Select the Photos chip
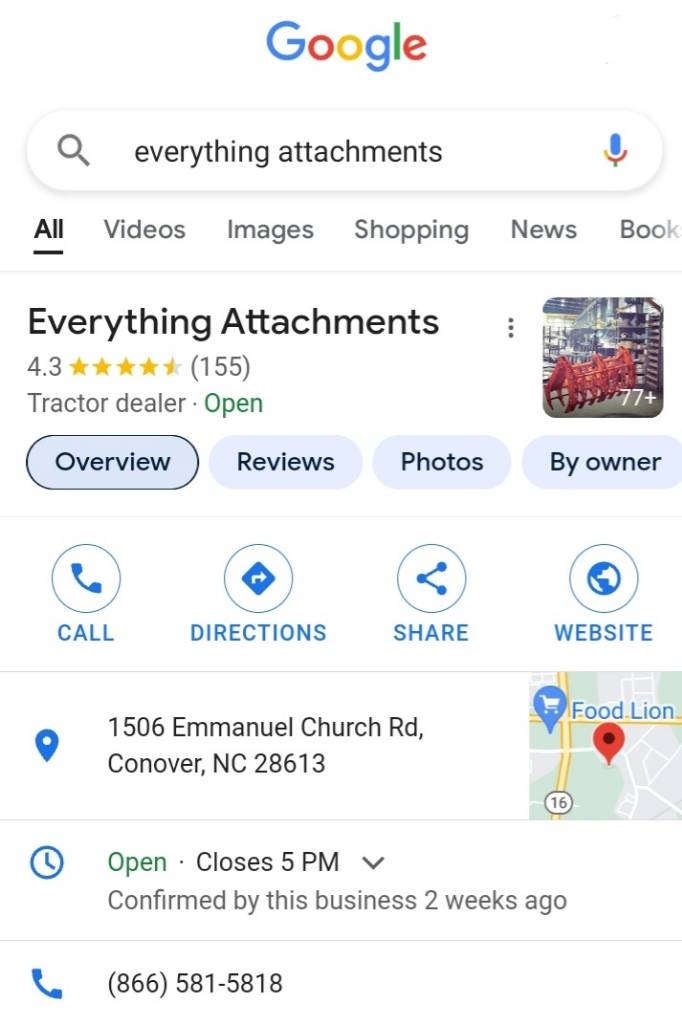Image resolution: width=682 pixels, height=1024 pixels. (441, 462)
